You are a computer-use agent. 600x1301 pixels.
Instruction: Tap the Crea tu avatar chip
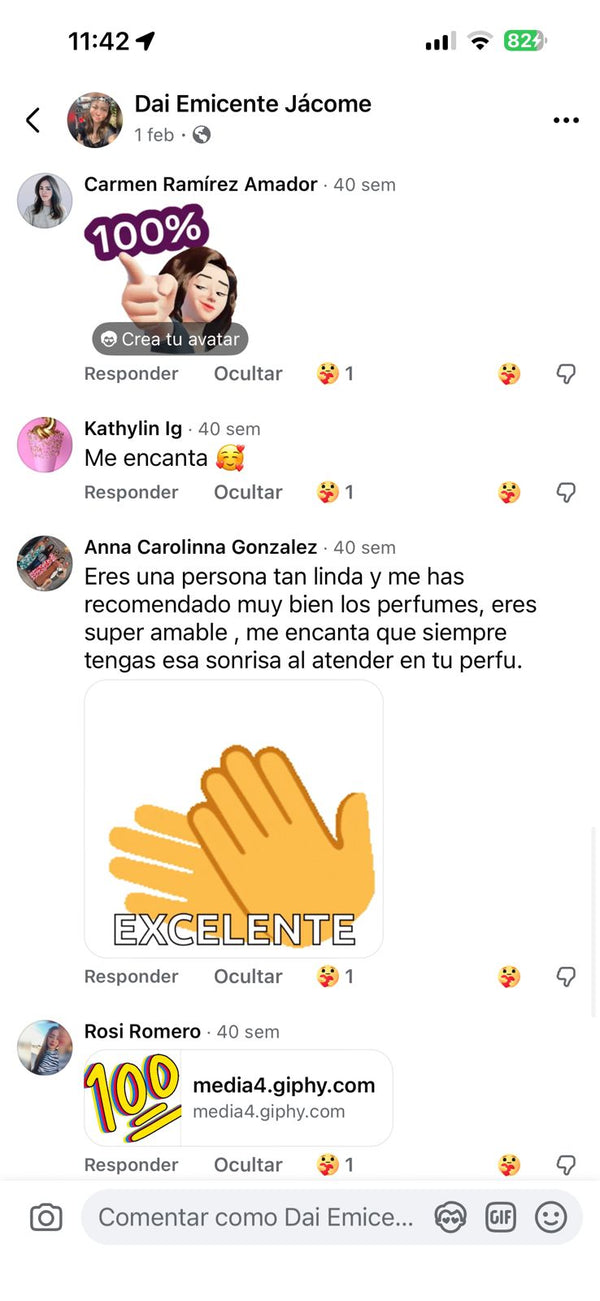point(170,339)
